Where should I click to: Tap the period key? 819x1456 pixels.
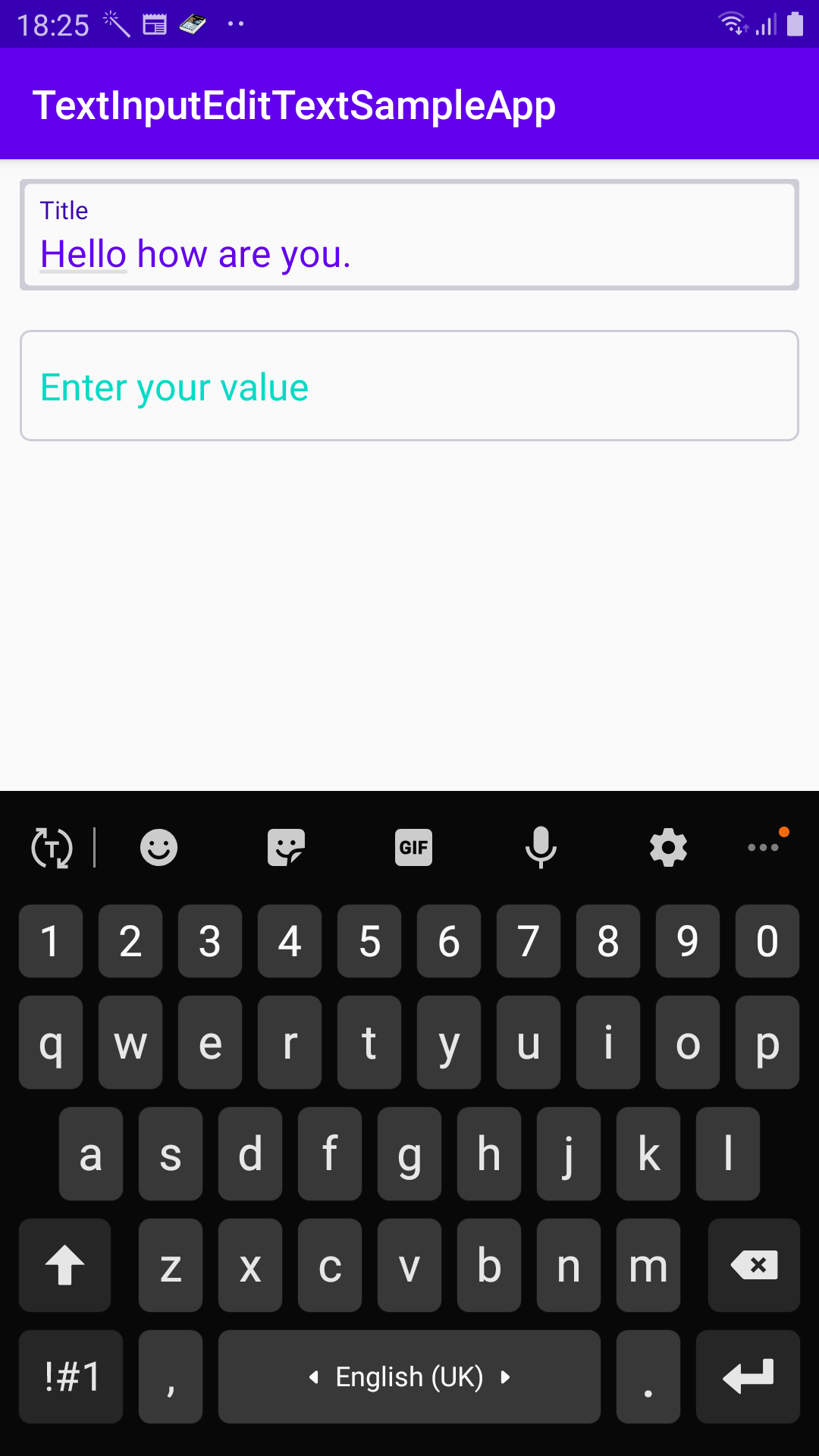648,1376
